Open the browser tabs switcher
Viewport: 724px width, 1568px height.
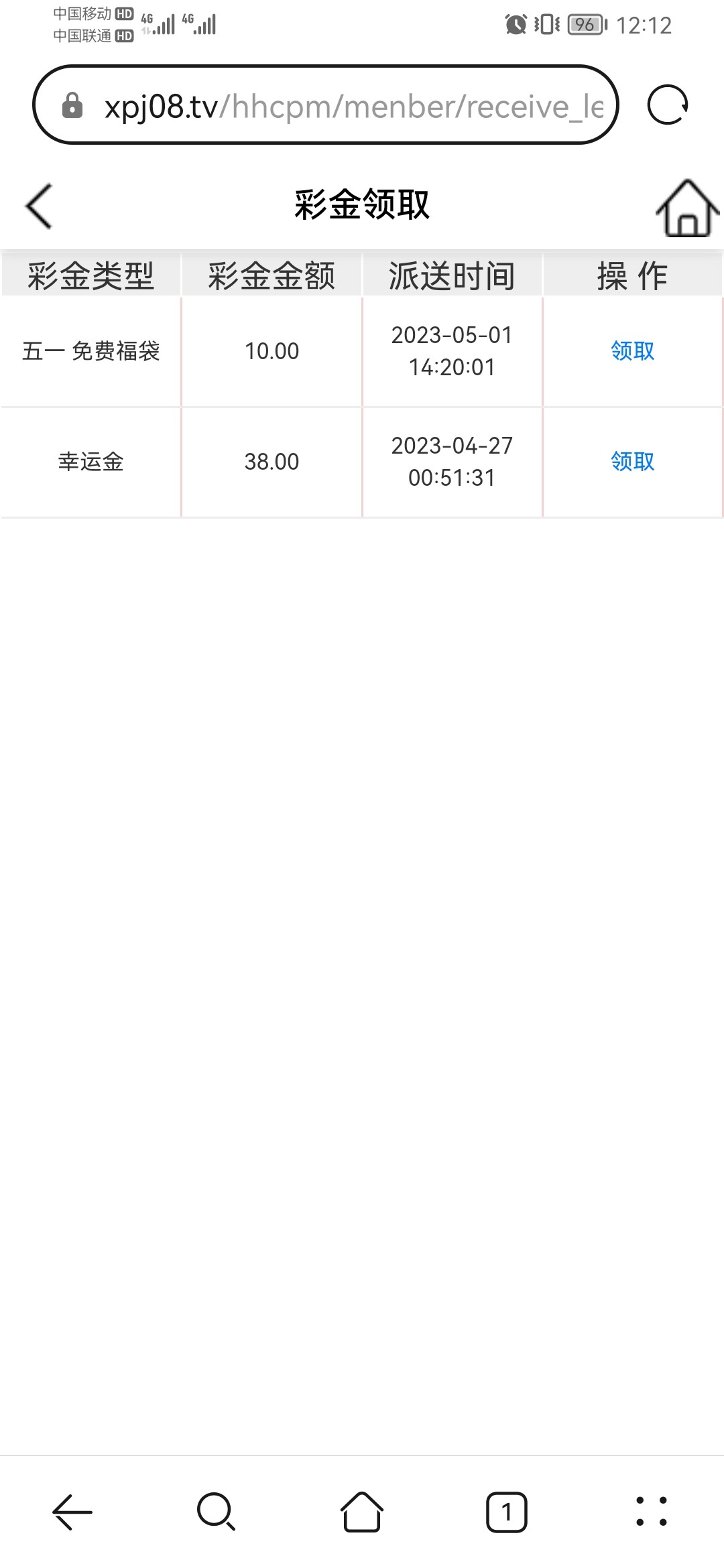click(x=507, y=1512)
